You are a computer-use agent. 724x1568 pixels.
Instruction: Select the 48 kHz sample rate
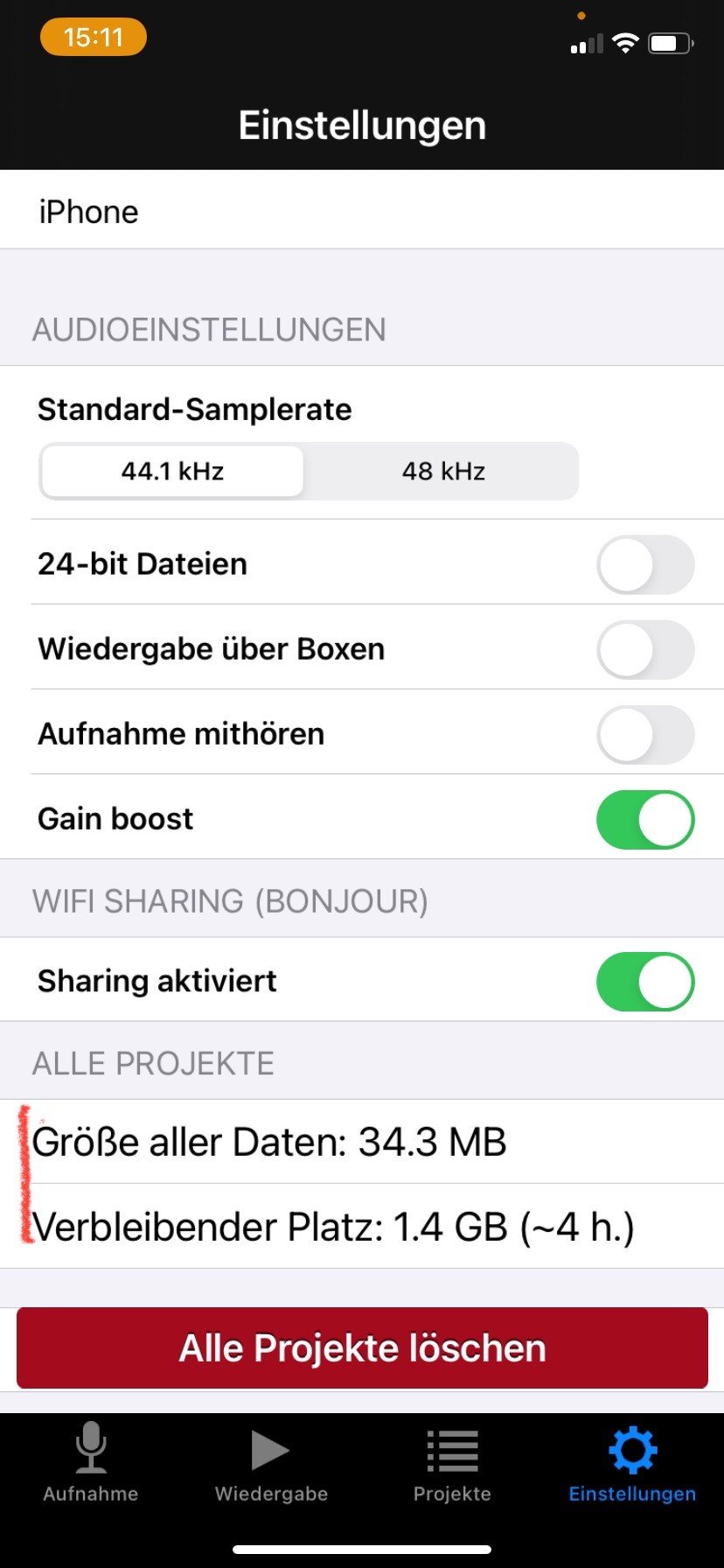coord(442,472)
